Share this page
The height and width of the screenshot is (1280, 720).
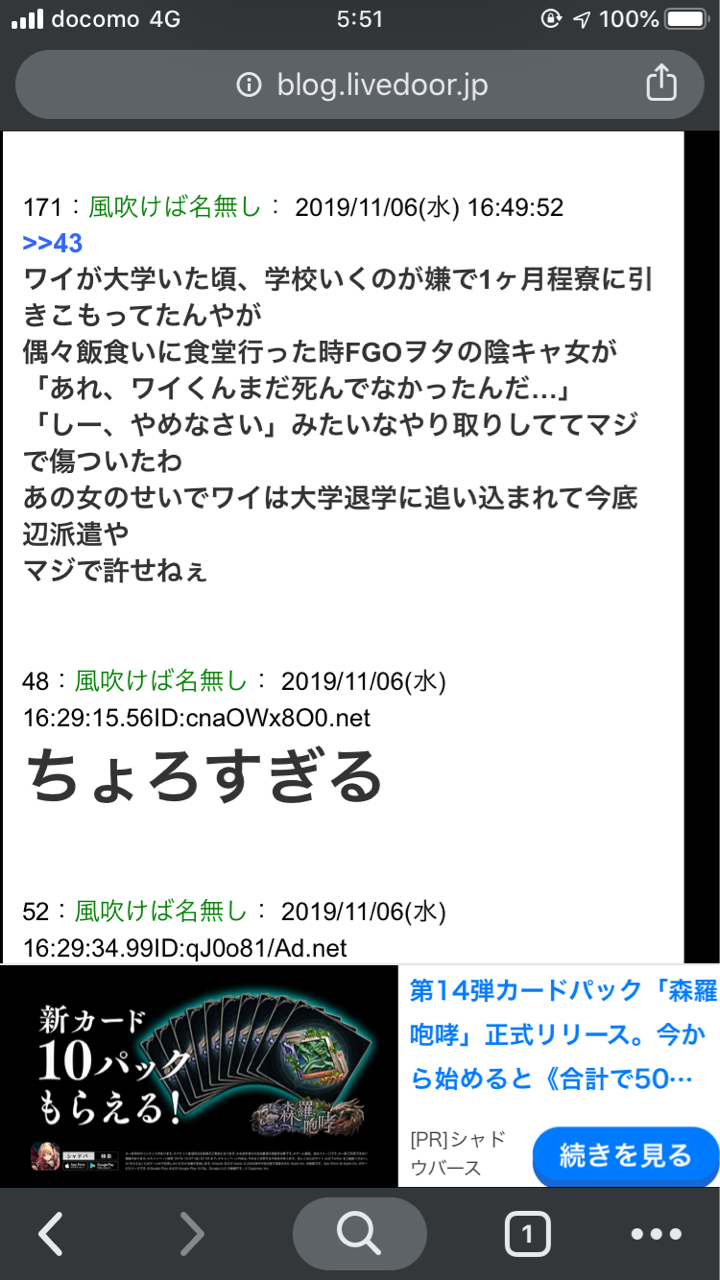(661, 84)
